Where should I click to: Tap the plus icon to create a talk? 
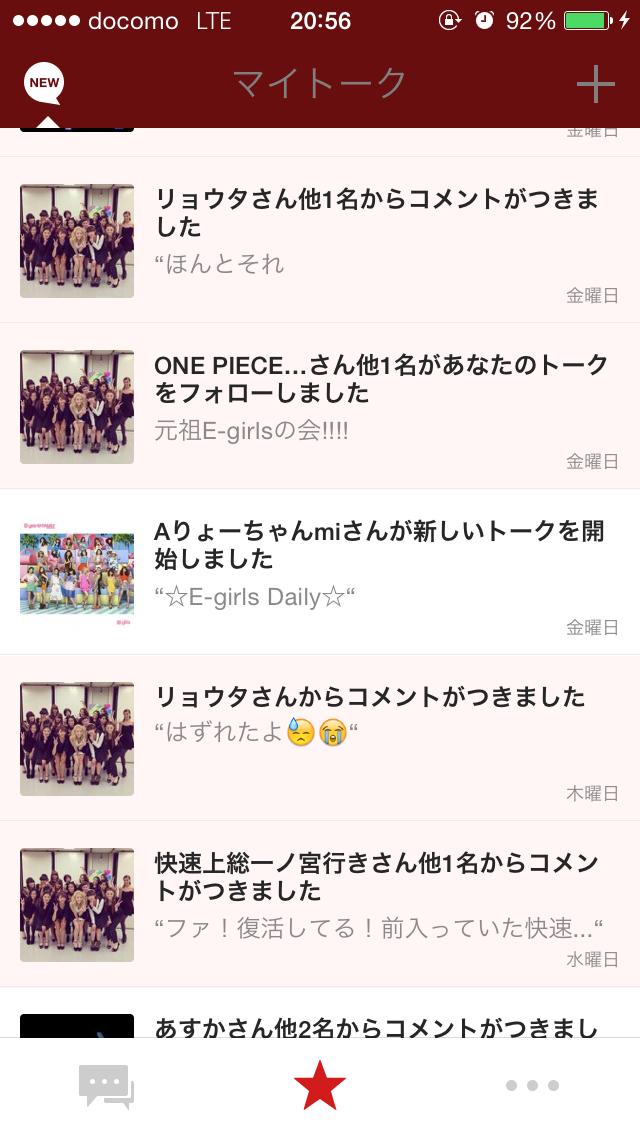595,84
